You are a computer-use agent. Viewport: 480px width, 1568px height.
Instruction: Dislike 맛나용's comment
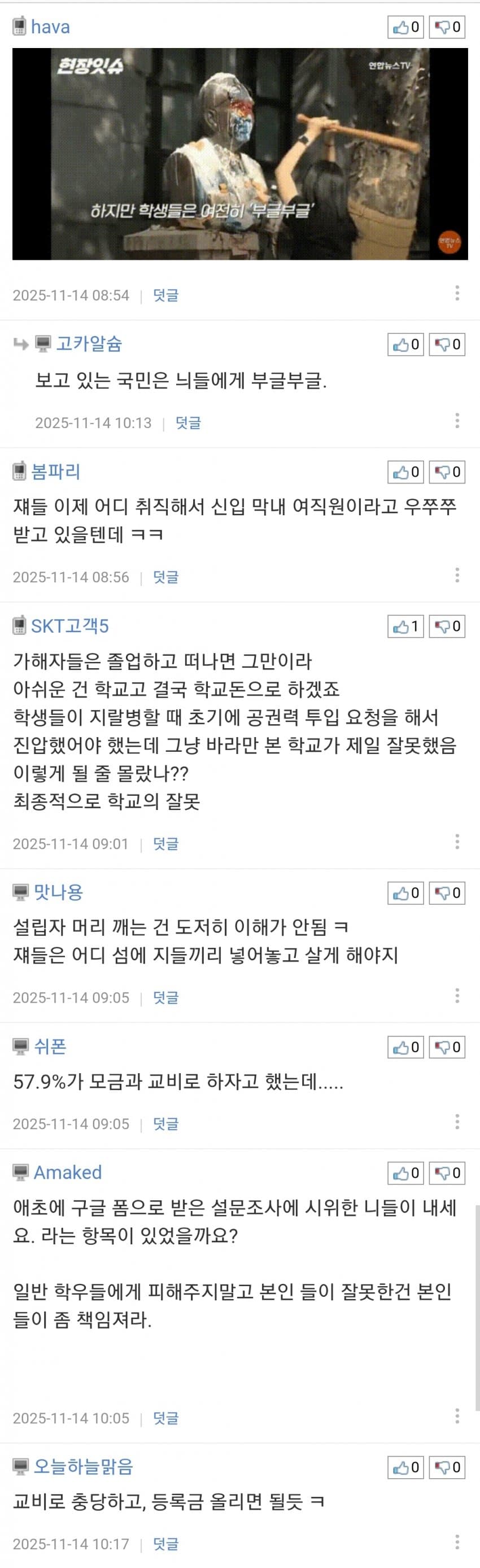tap(447, 893)
